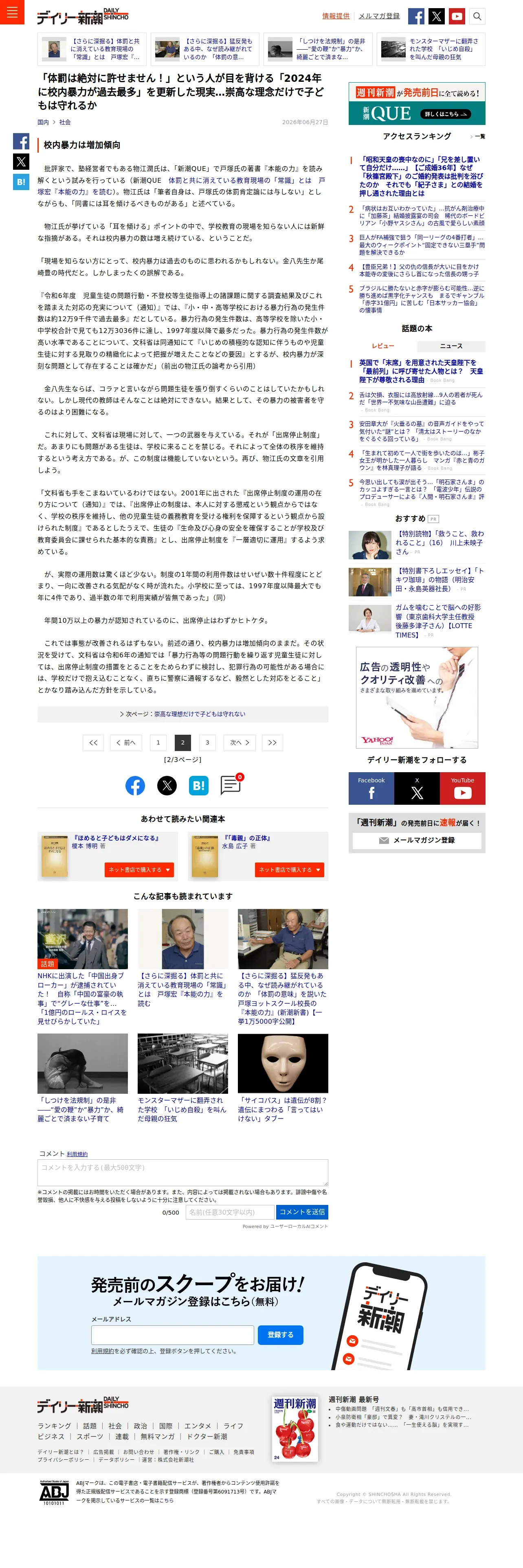Screen dimensions: 523x1568
Task: Focus the comment text box
Action: 182,1172
